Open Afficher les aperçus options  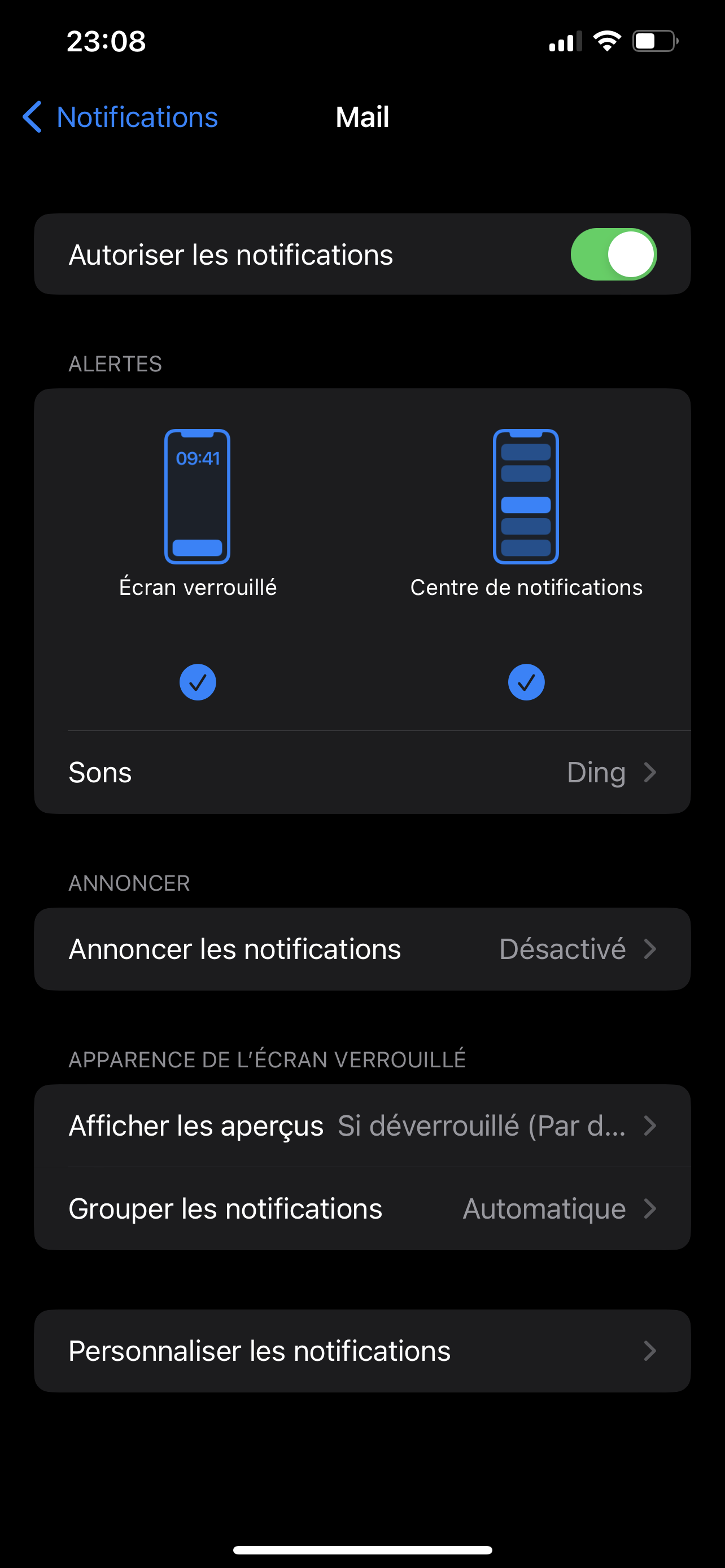362,1125
